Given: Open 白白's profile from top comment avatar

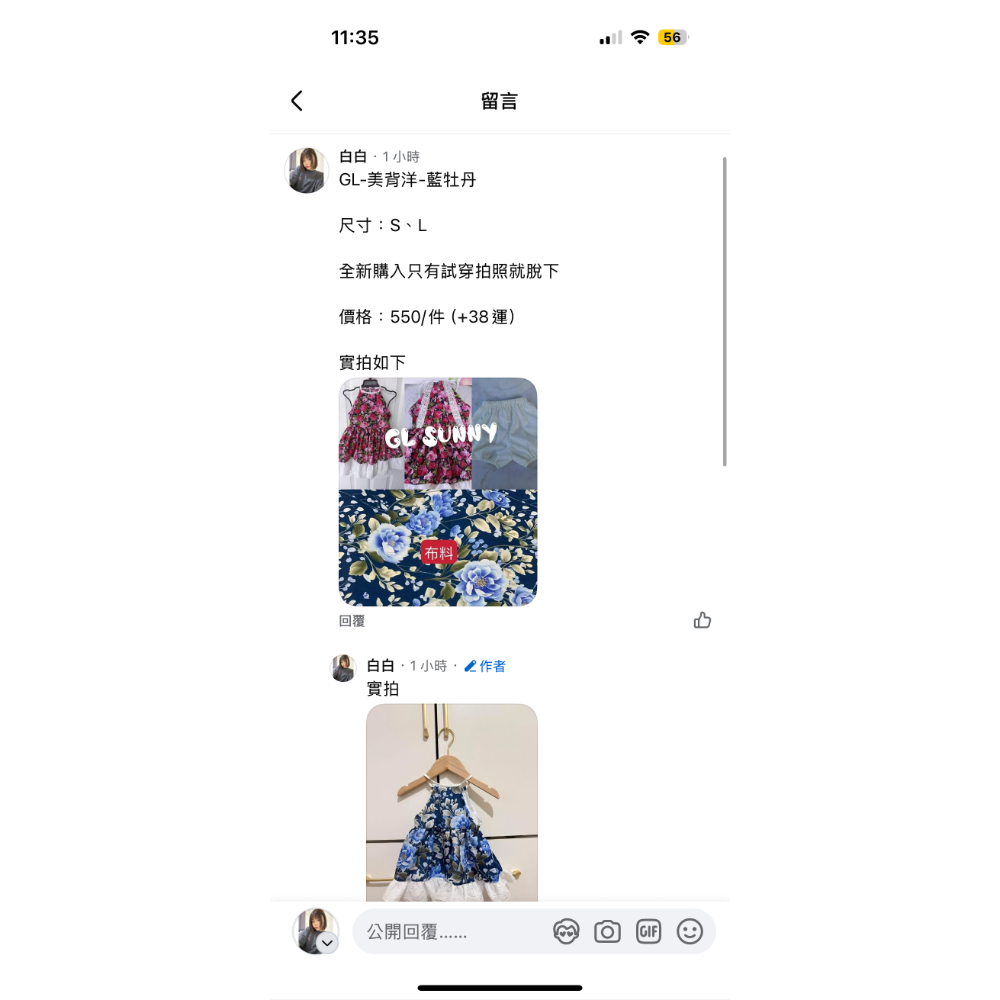Looking at the screenshot, I should click(307, 171).
